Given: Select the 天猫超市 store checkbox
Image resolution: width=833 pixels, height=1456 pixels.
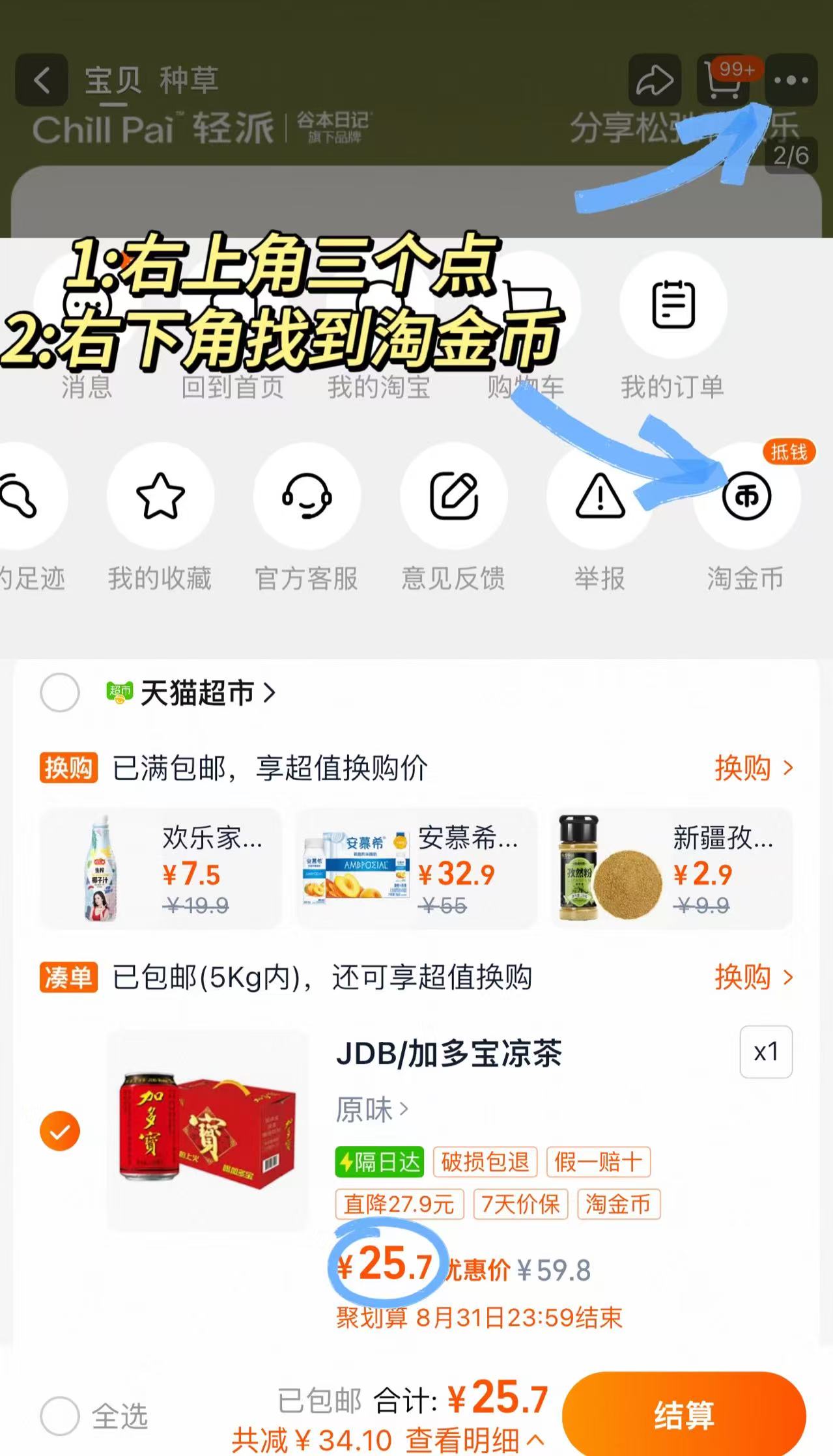Looking at the screenshot, I should [59, 693].
